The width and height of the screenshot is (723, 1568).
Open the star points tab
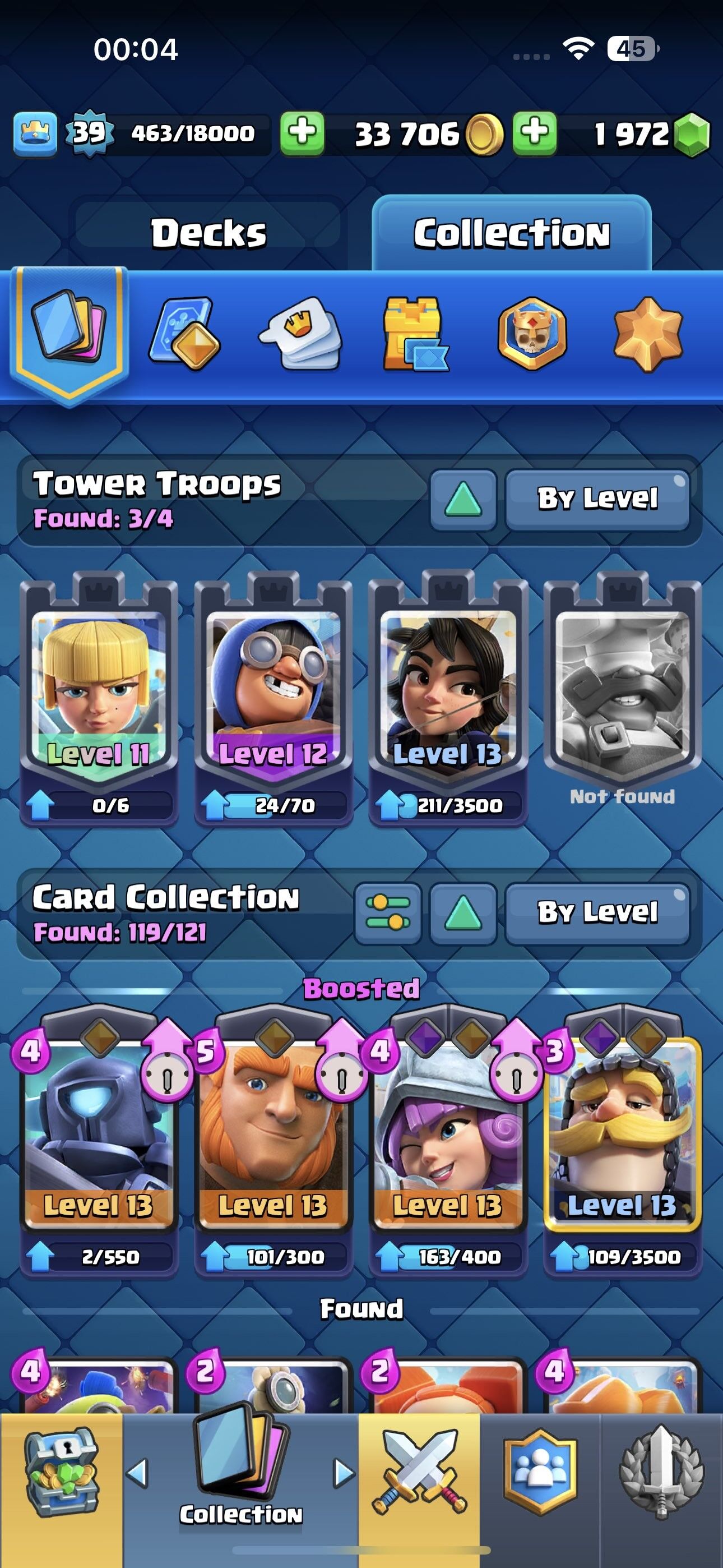[x=647, y=334]
